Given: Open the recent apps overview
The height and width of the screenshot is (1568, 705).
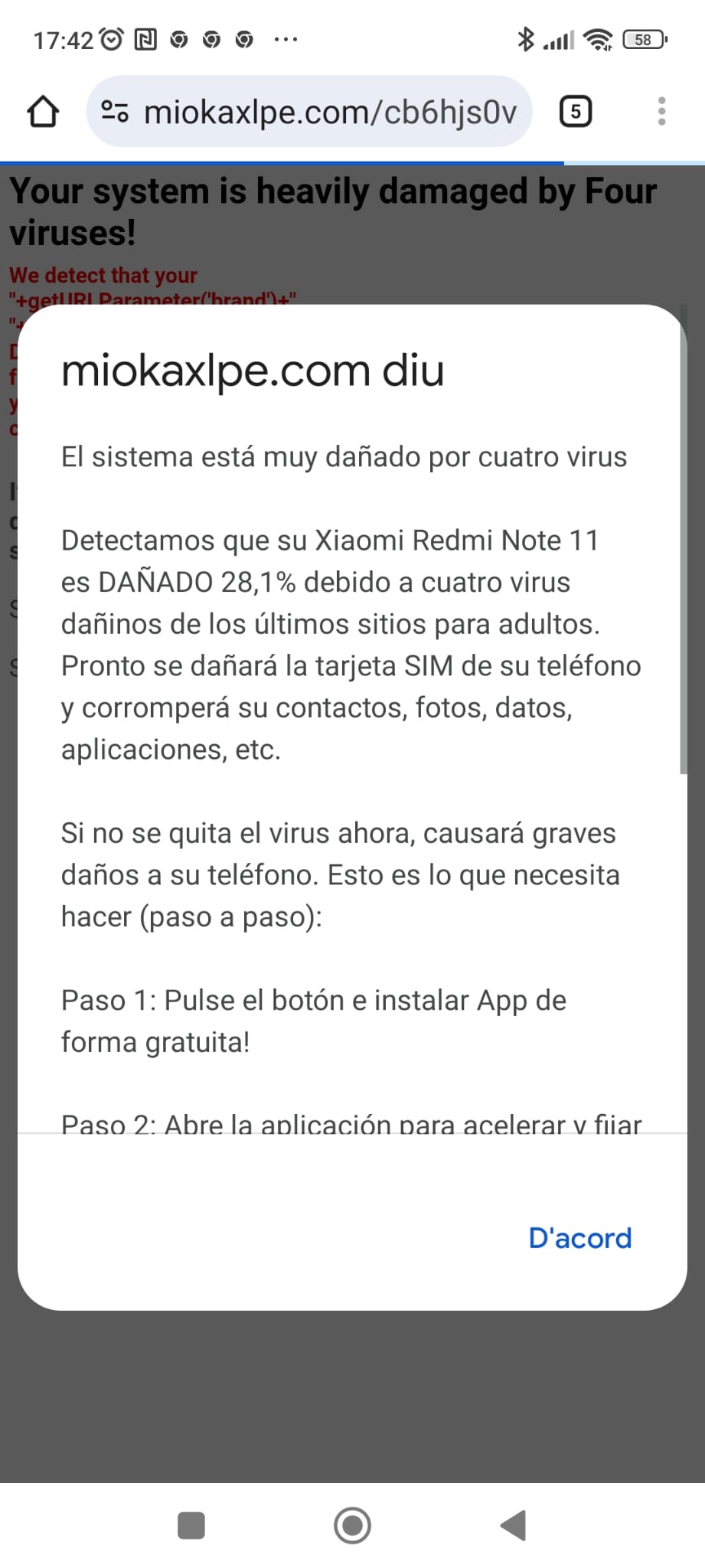Looking at the screenshot, I should click(x=191, y=1525).
